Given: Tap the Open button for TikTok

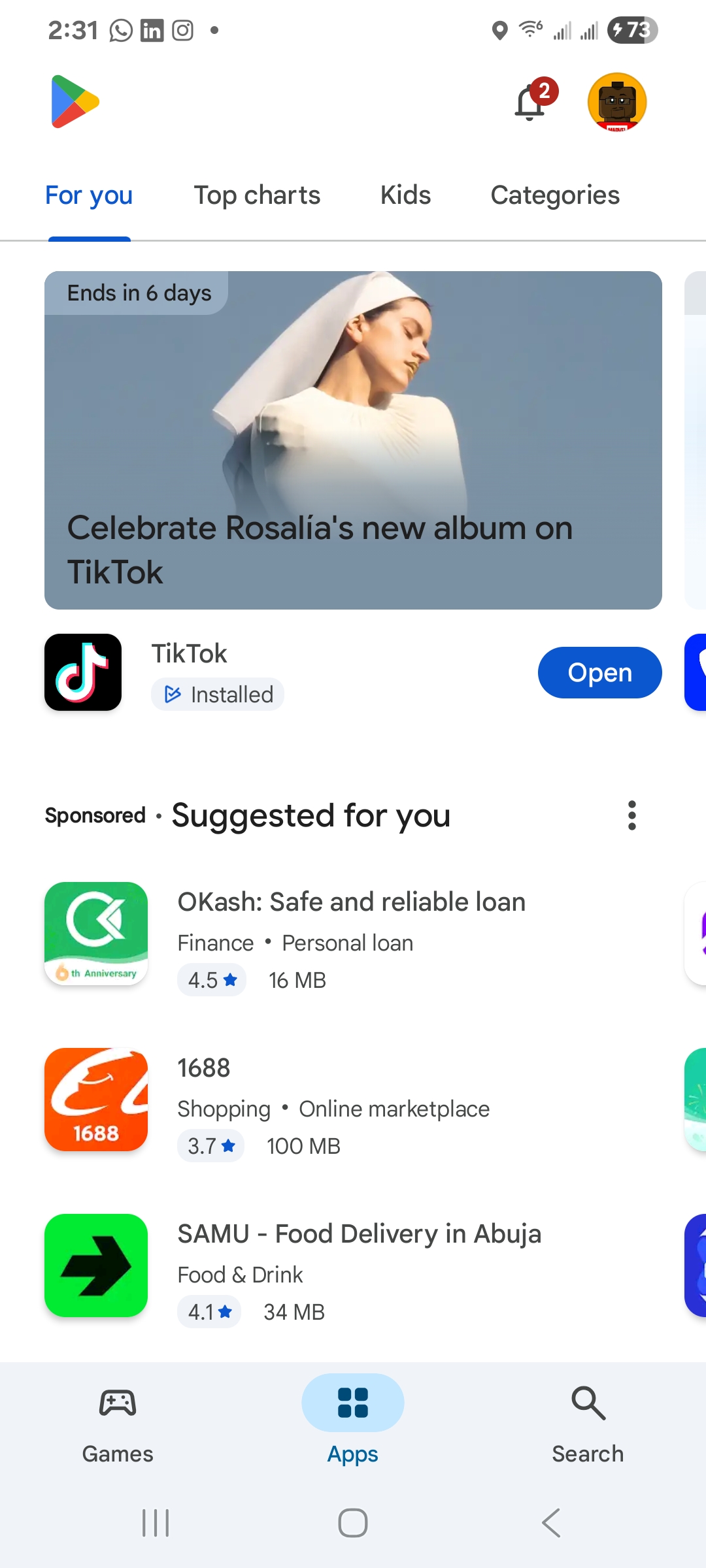Looking at the screenshot, I should pyautogui.click(x=599, y=672).
